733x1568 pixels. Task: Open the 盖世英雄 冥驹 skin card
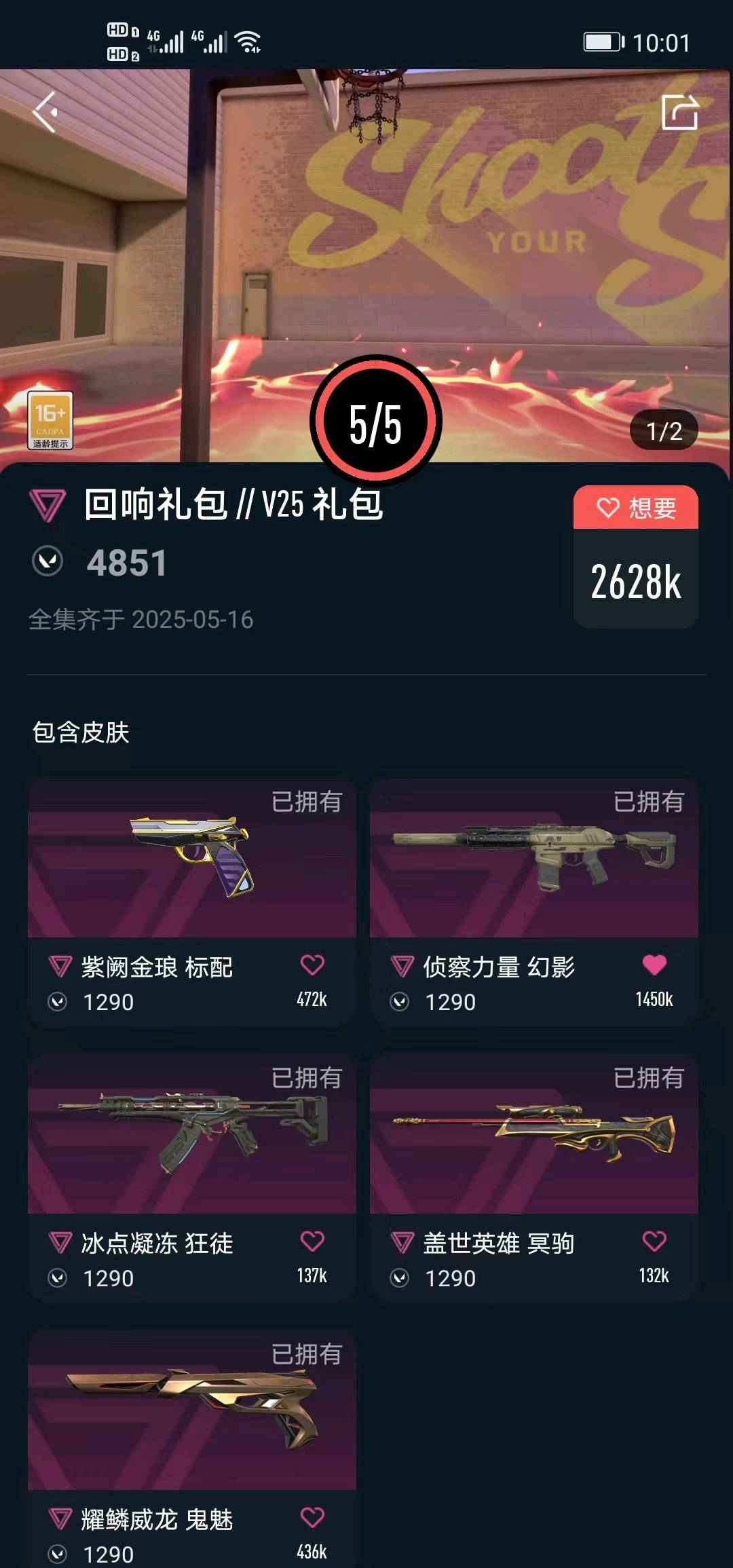coord(534,1178)
